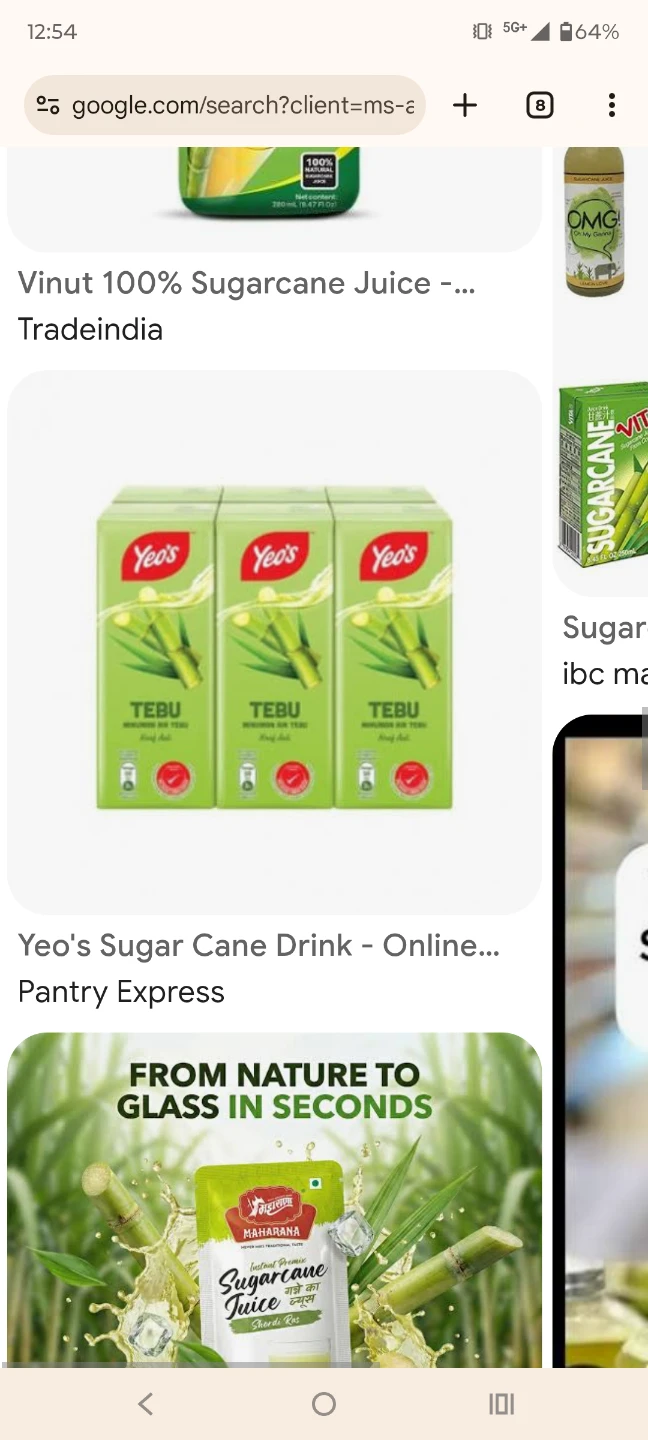Tap the google.com address bar
Image resolution: width=648 pixels, height=1440 pixels.
pos(225,105)
